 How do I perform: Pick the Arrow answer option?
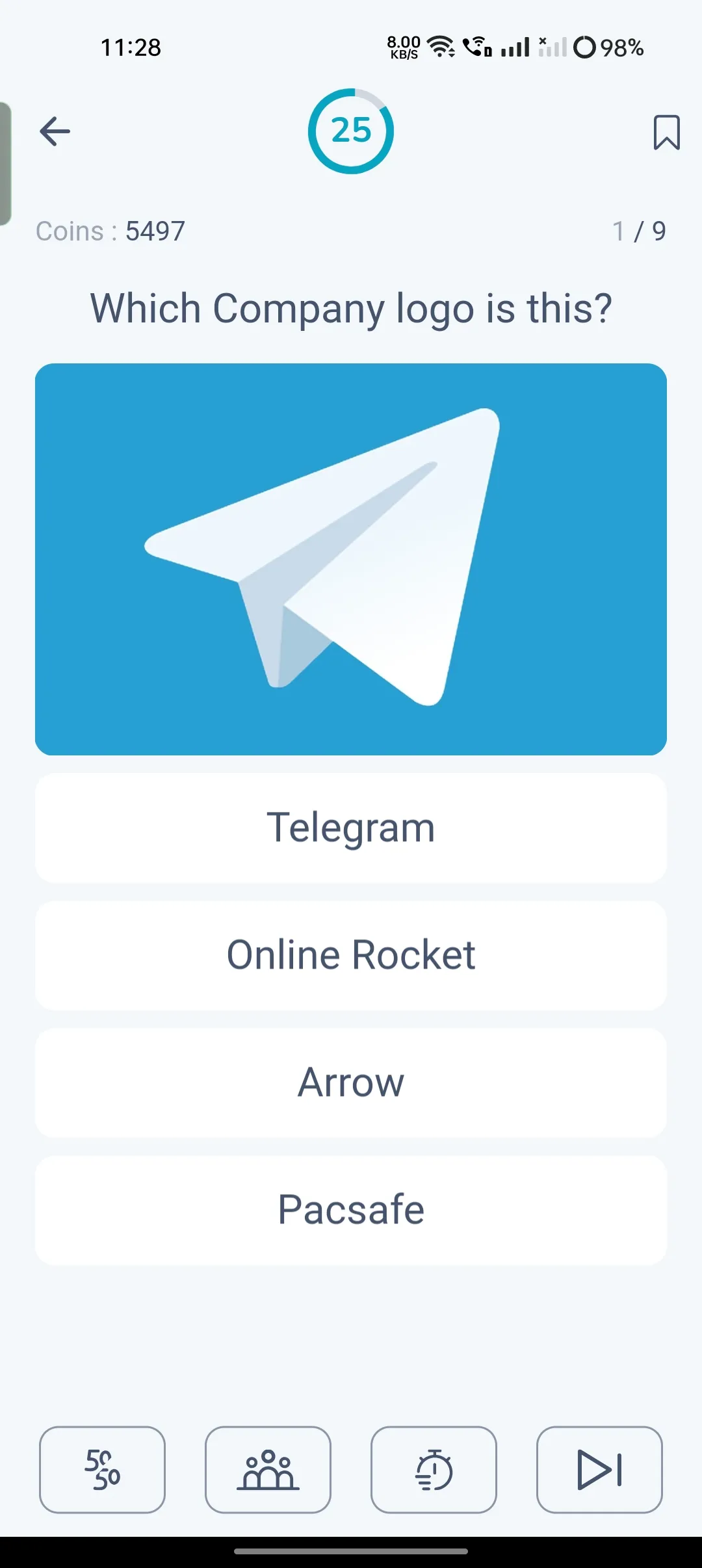tap(351, 1082)
